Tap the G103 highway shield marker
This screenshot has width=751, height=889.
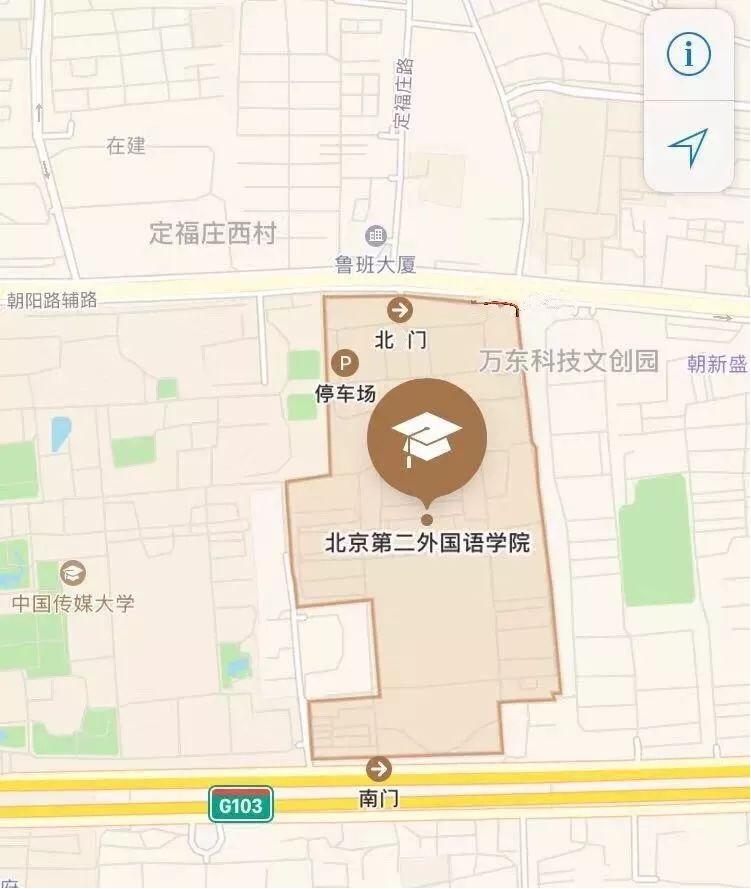click(242, 801)
